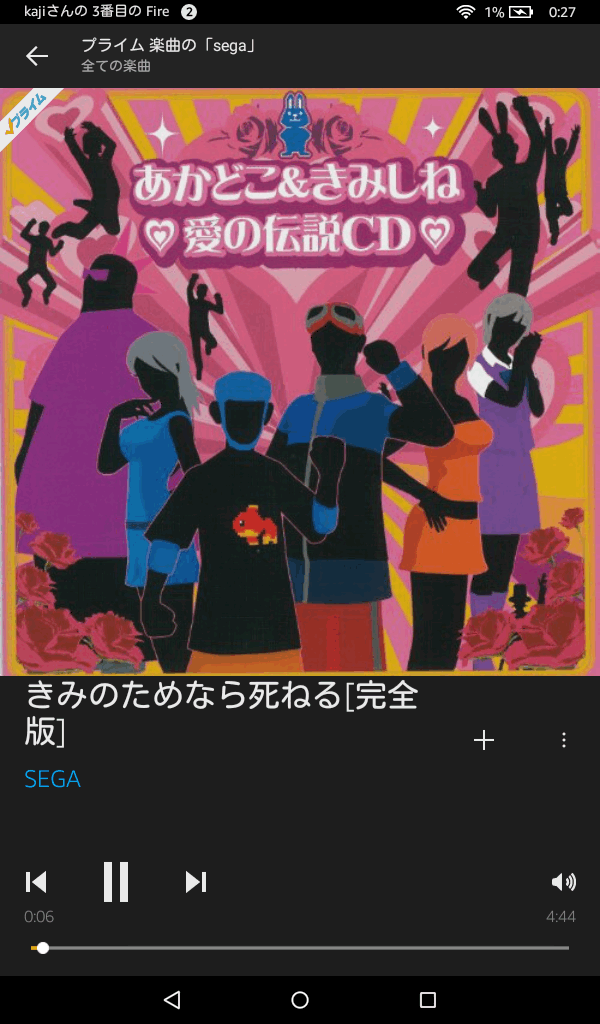Skip to the next track
Image resolution: width=600 pixels, height=1024 pixels.
[196, 881]
